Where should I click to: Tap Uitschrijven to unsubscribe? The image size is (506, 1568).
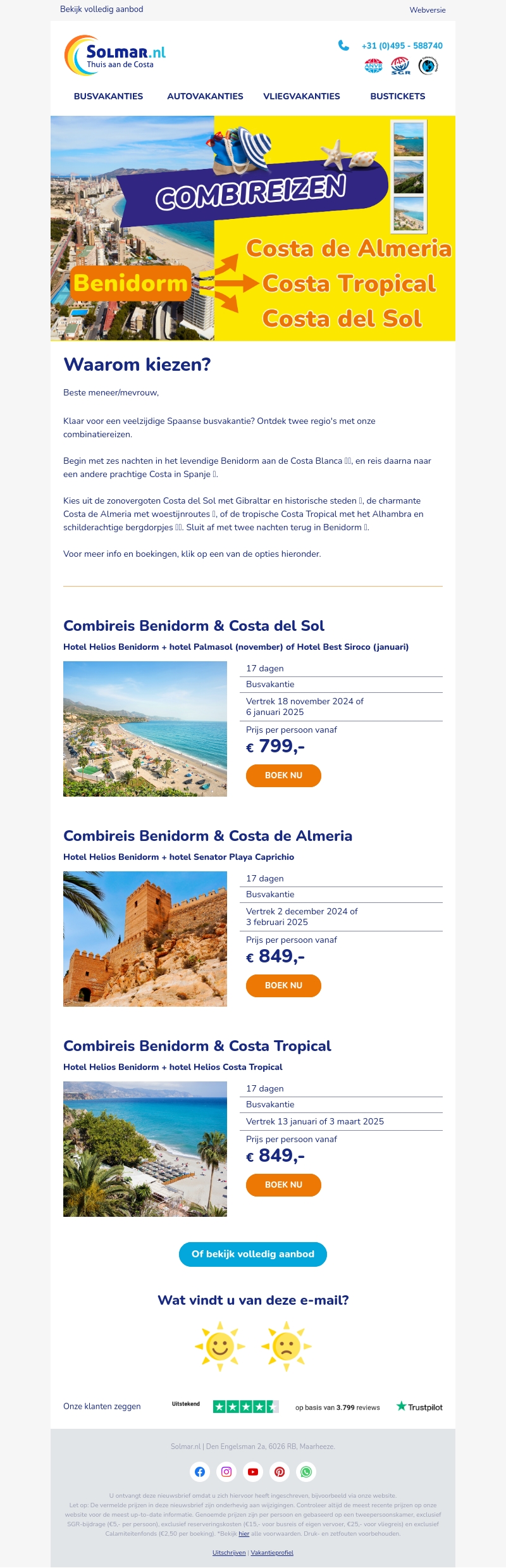pos(229,1553)
